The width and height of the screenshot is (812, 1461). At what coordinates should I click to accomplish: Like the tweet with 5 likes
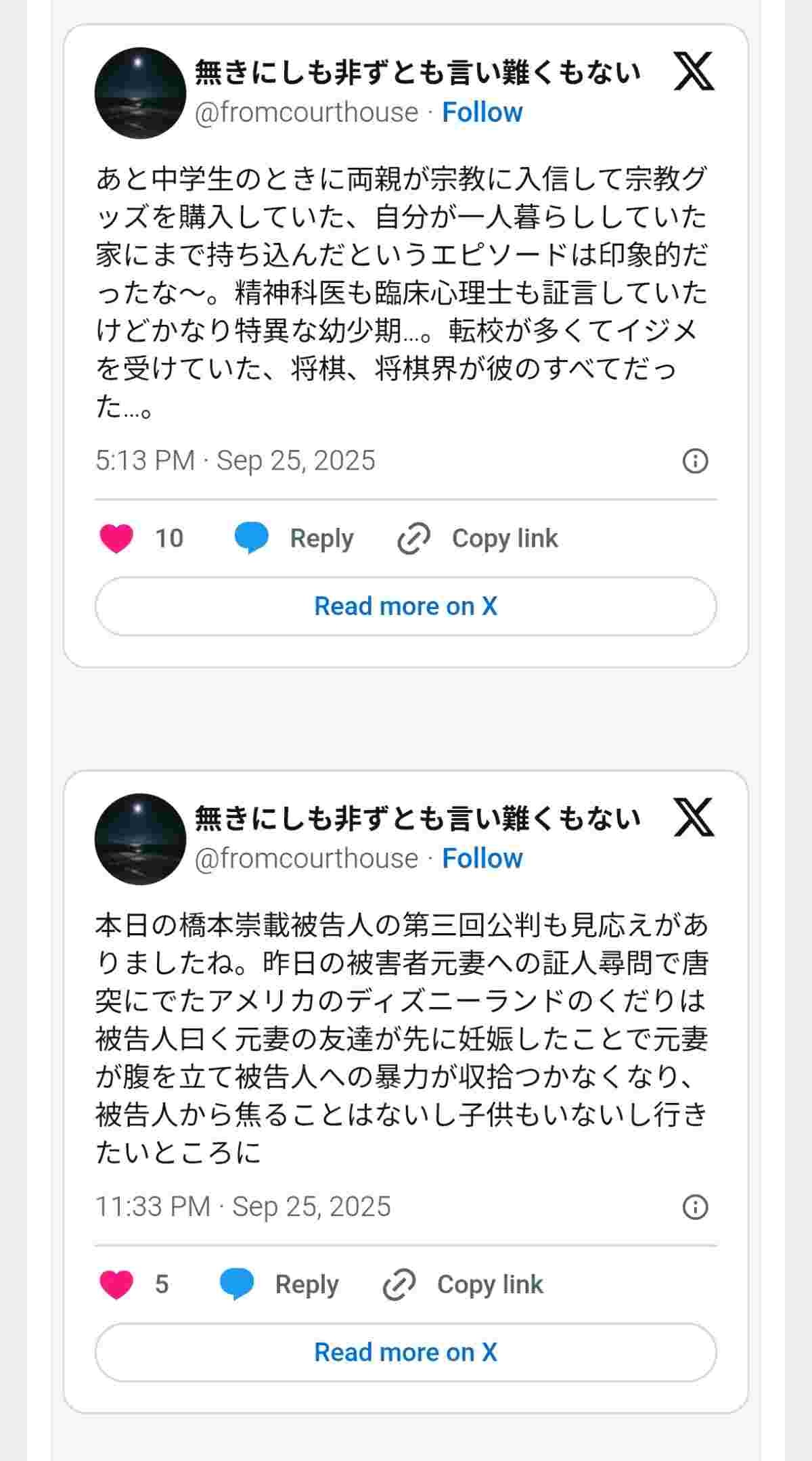[x=116, y=1285]
